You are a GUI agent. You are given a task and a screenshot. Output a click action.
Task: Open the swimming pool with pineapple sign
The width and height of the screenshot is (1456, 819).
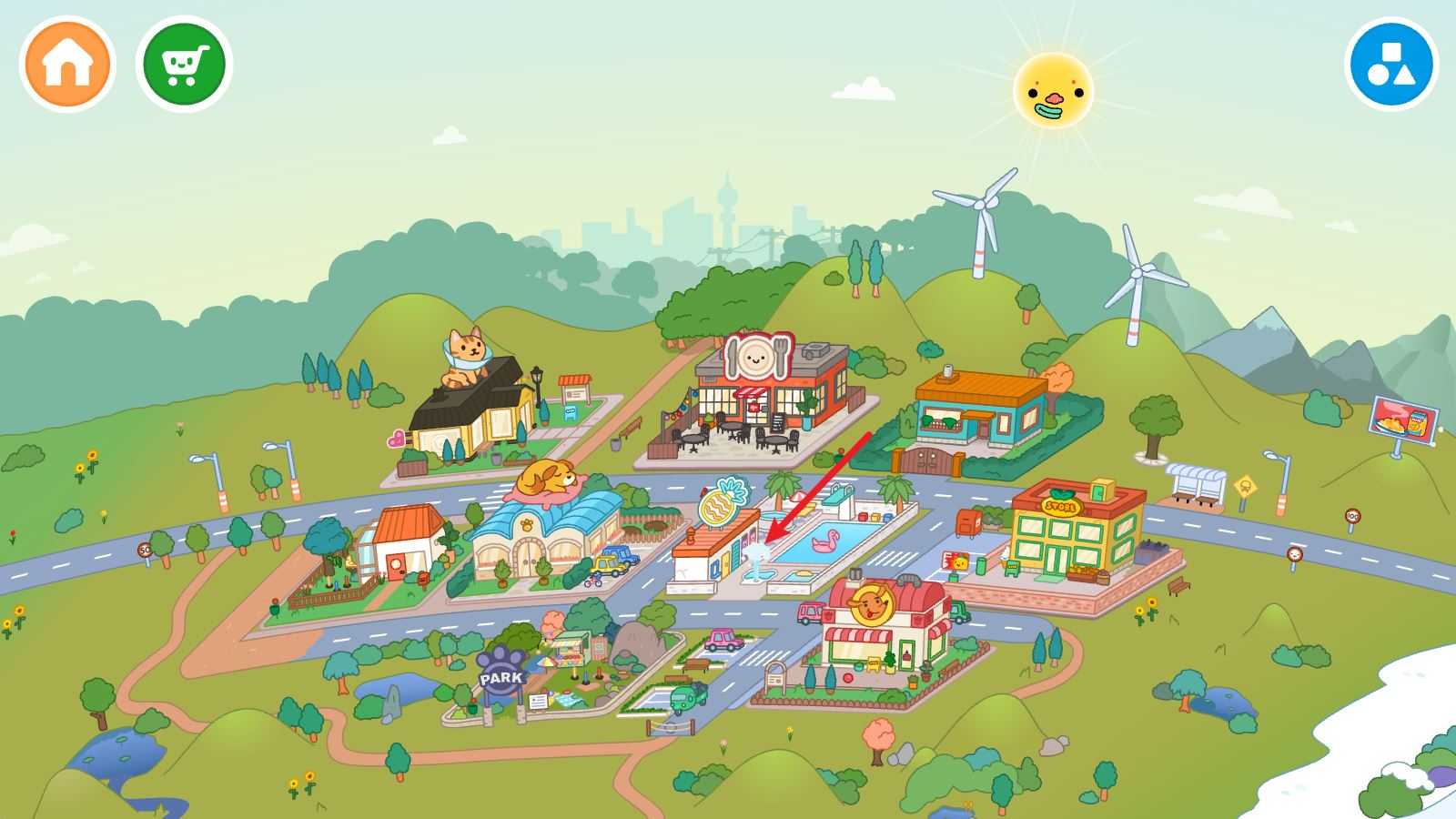801,546
